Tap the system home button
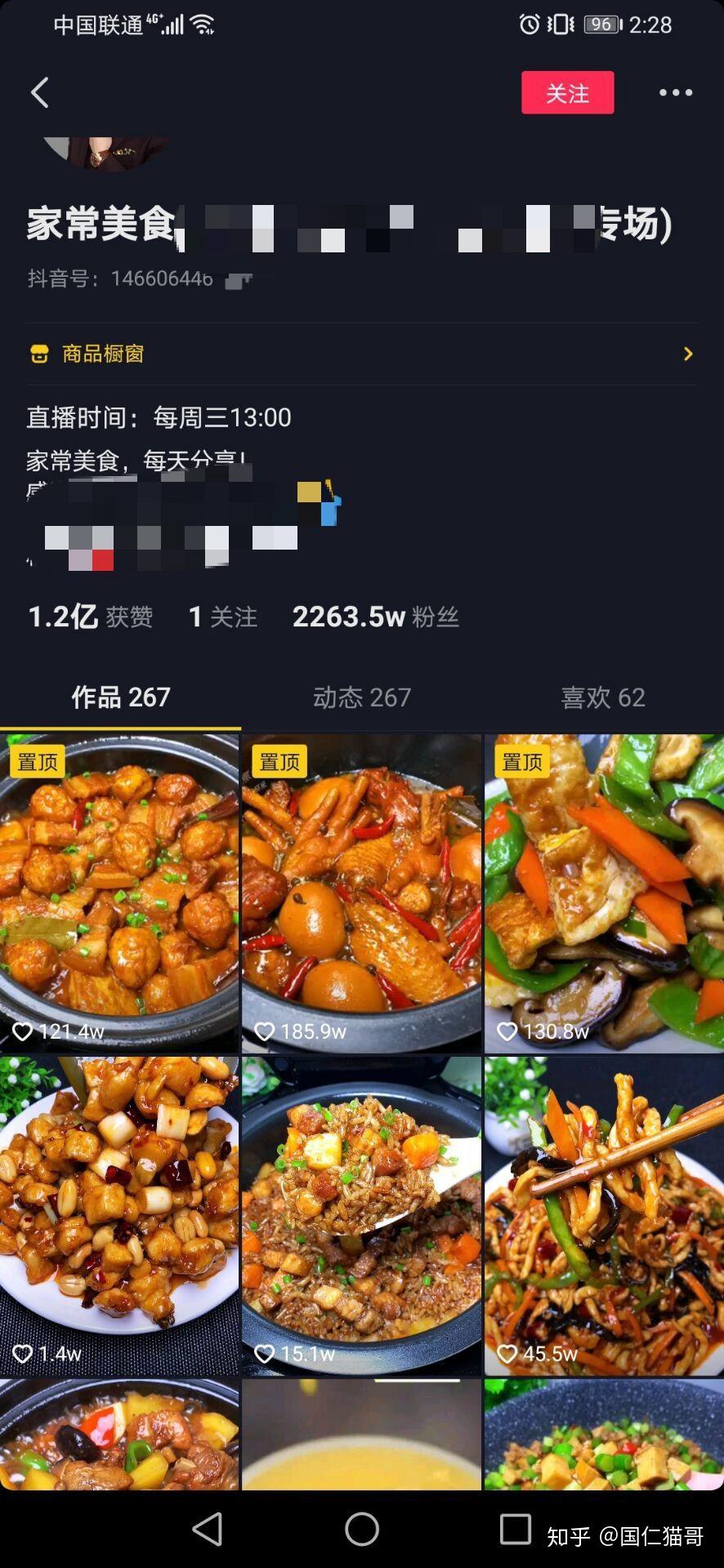The width and height of the screenshot is (724, 1568). click(x=361, y=1529)
